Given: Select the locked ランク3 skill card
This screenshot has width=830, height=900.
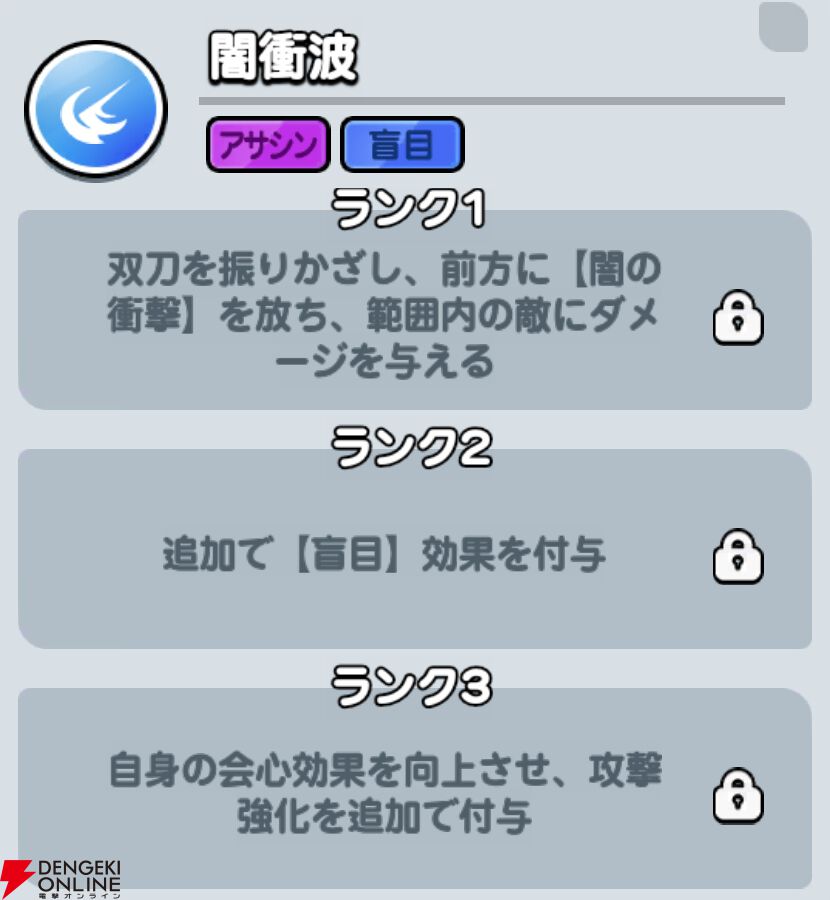Looking at the screenshot, I should point(414,791).
